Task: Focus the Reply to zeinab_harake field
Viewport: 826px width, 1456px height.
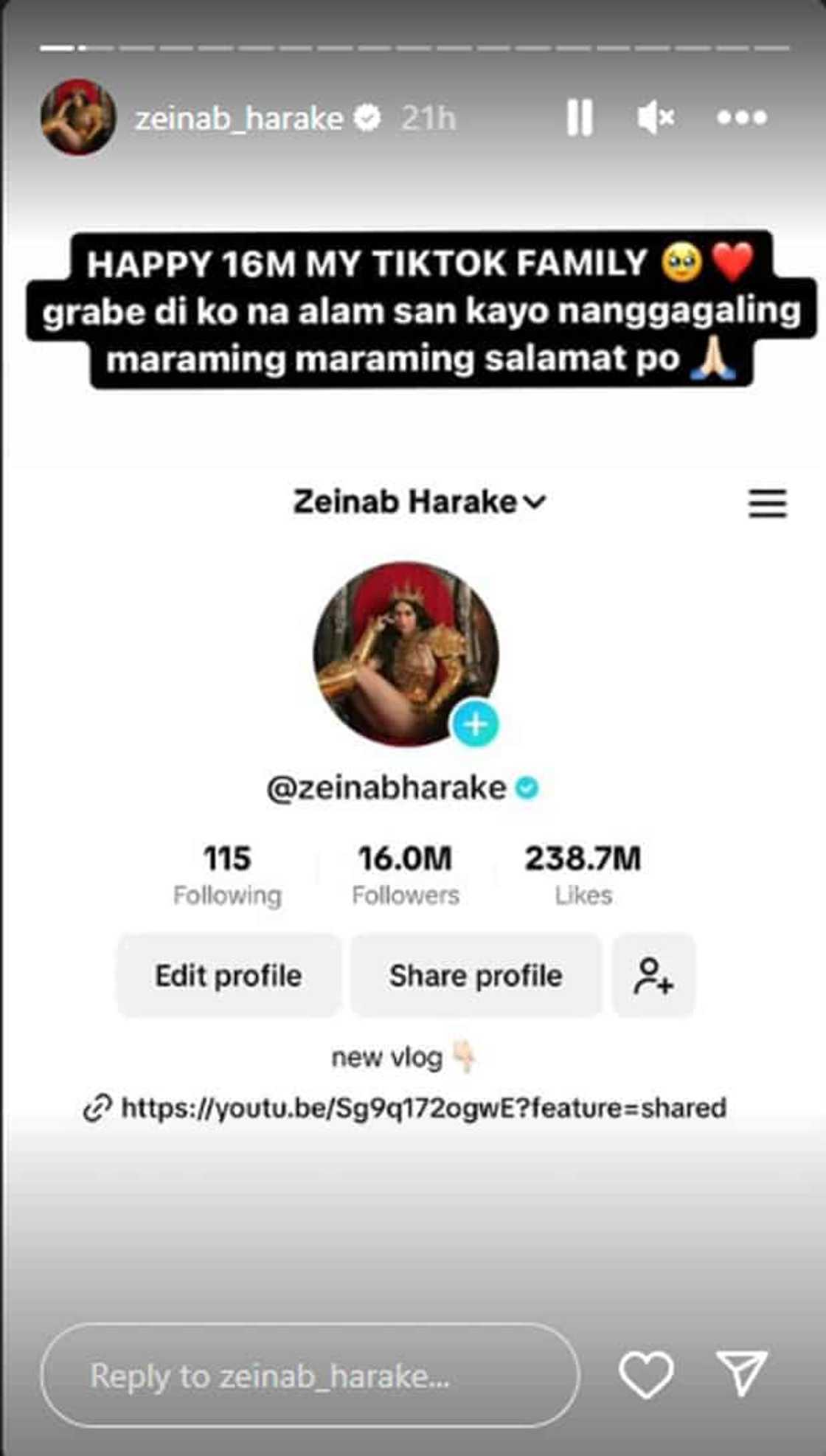Action: point(310,1376)
